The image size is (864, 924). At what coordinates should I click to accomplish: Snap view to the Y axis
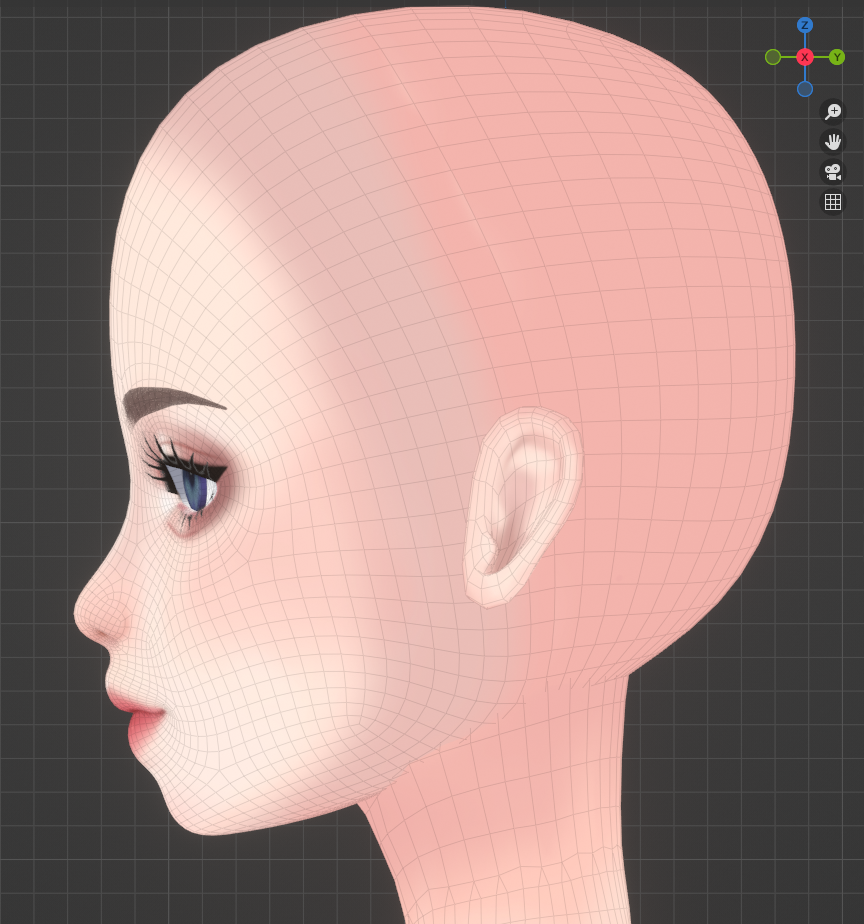(x=837, y=57)
